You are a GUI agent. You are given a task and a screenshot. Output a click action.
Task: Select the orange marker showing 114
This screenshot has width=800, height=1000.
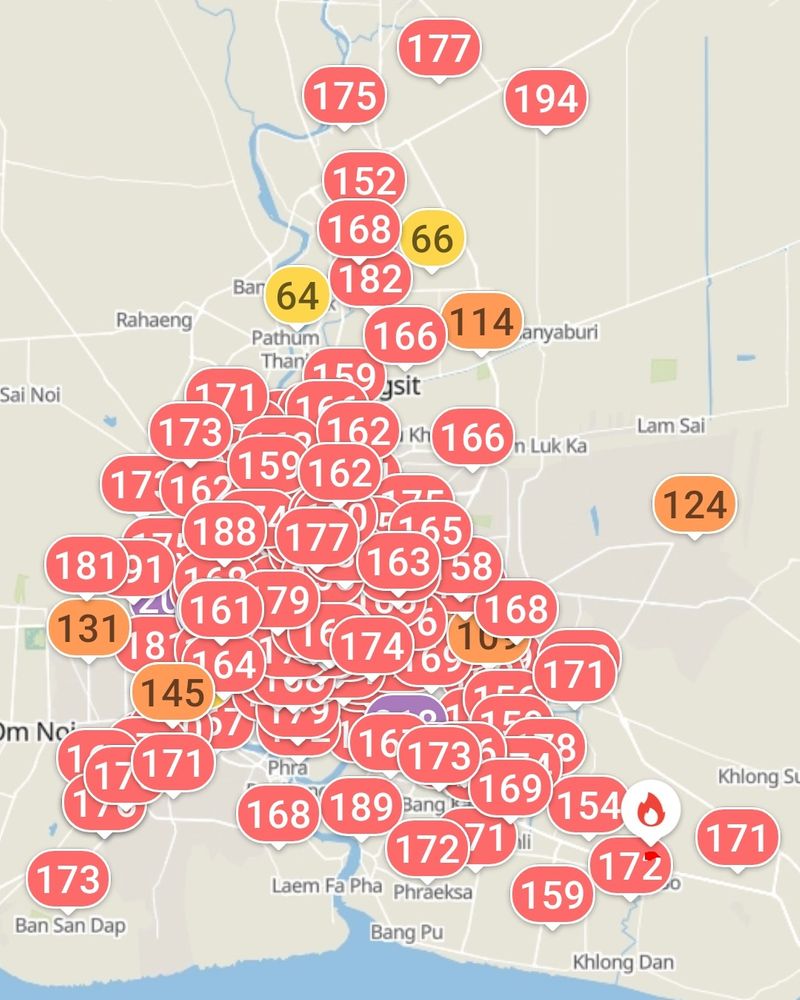pyautogui.click(x=481, y=322)
